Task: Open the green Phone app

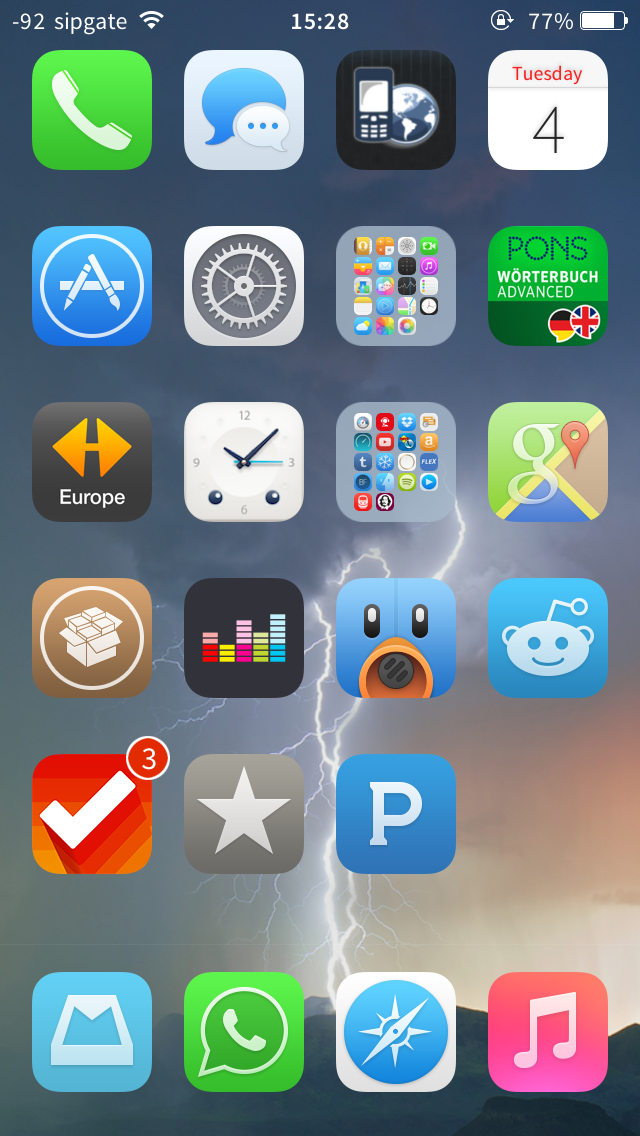Action: coord(92,110)
